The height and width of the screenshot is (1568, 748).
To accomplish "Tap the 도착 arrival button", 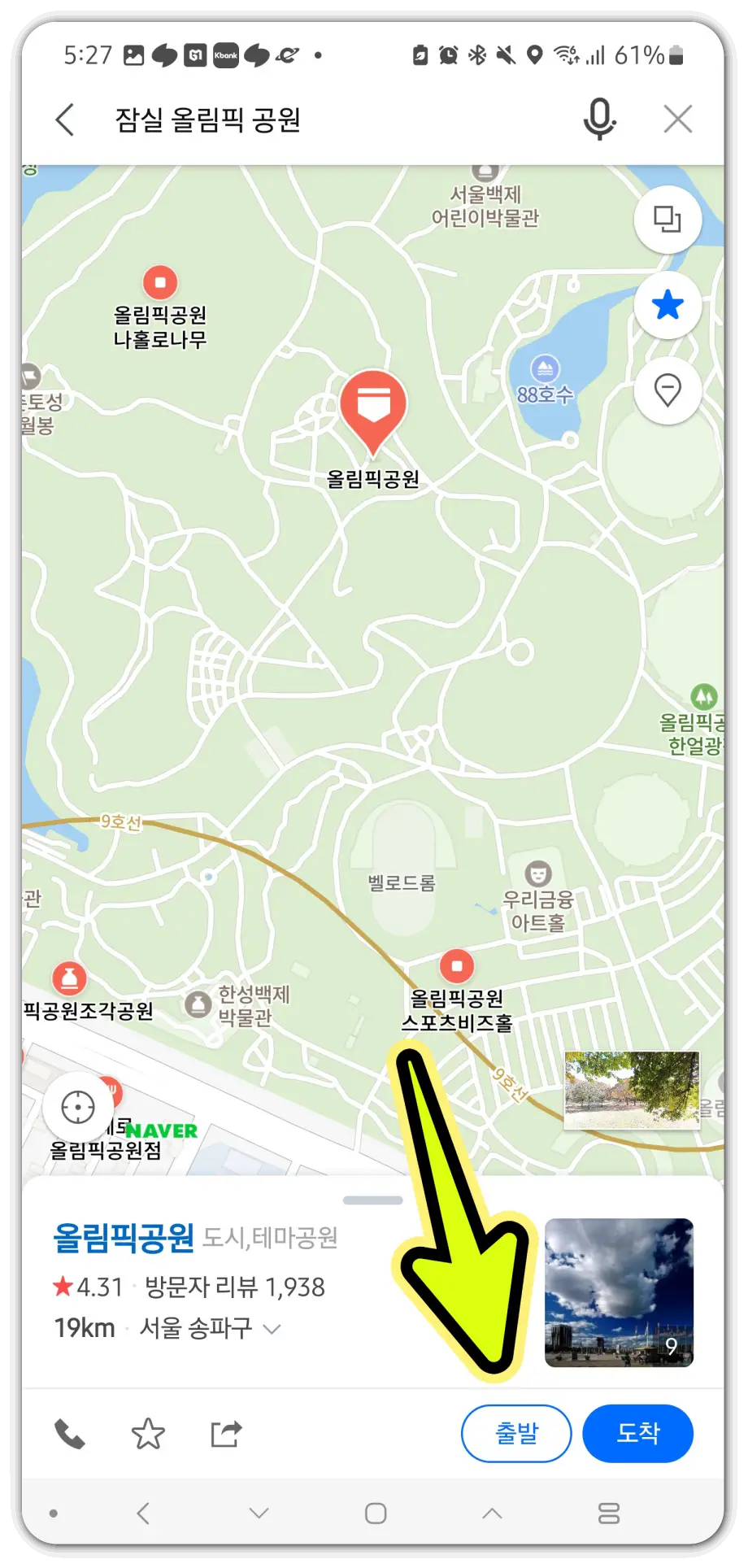I will 637,1434.
